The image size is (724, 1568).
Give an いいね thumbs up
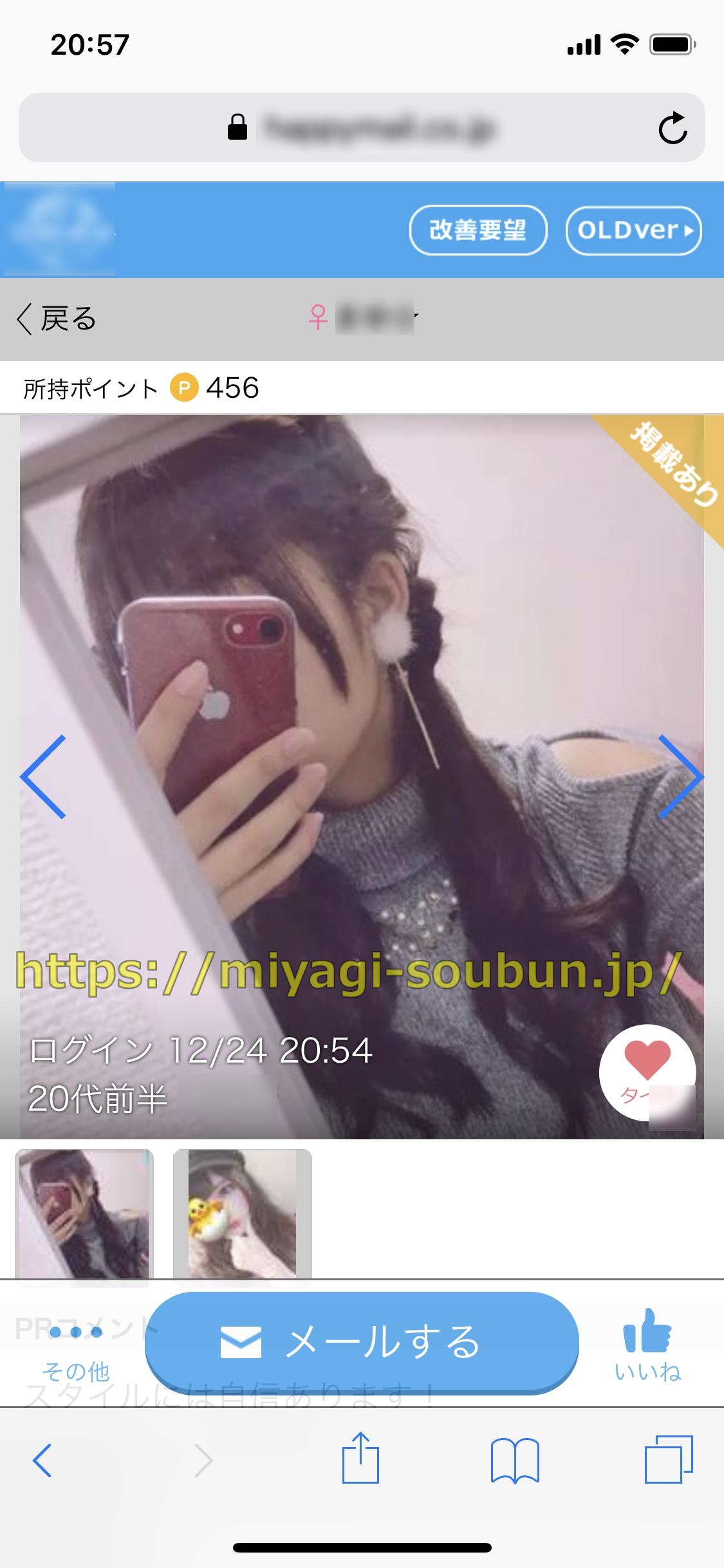coord(647,1345)
